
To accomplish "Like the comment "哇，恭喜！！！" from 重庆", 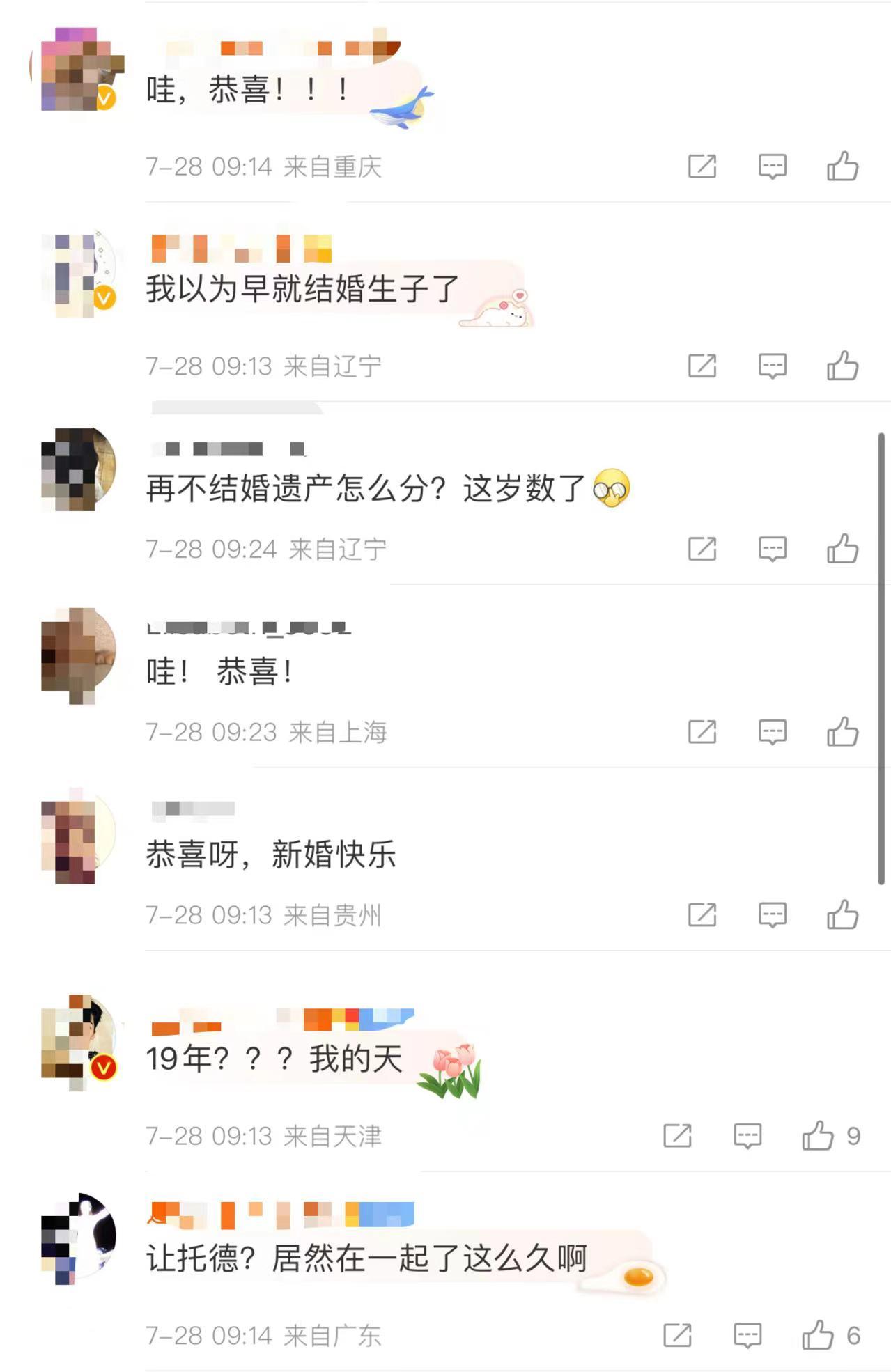I will click(x=842, y=166).
